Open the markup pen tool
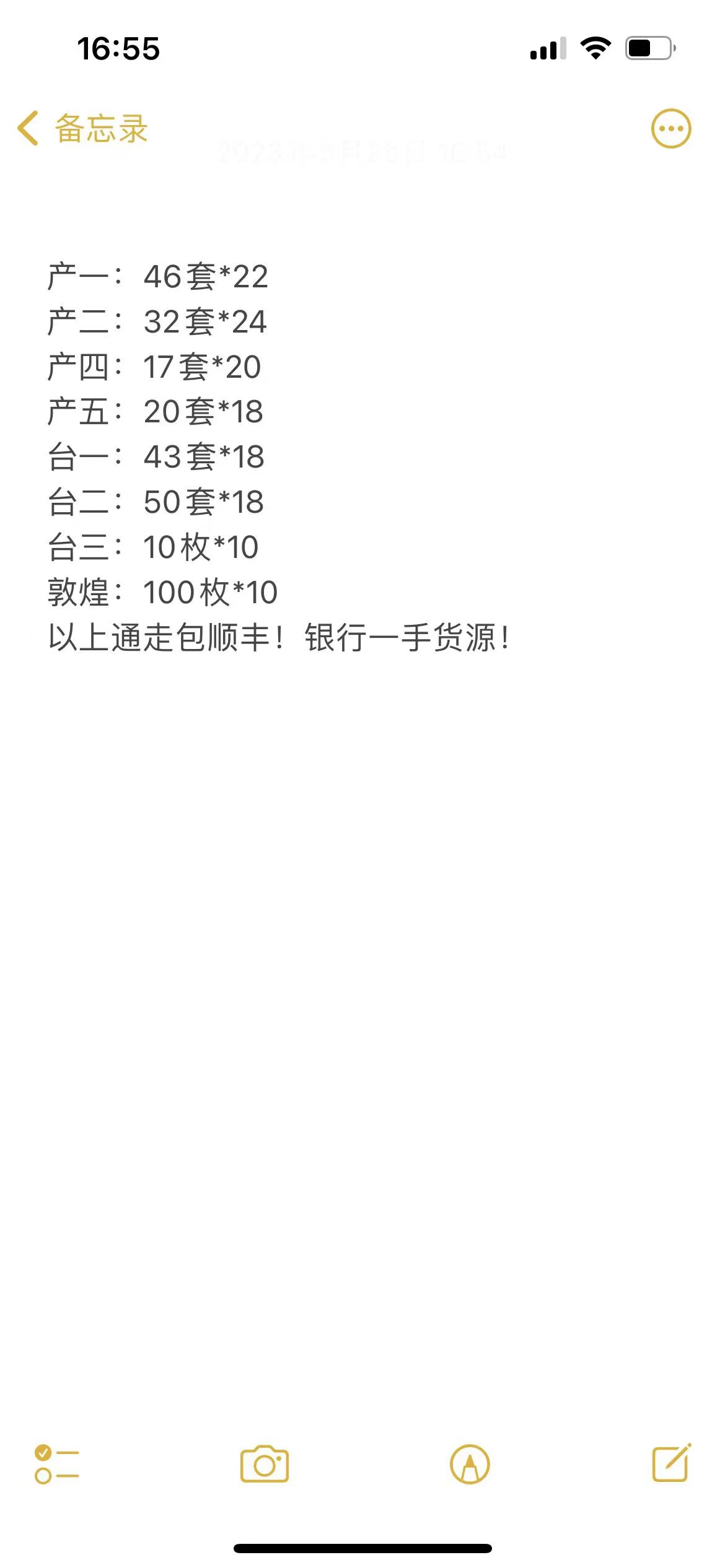Viewport: 725px width, 1568px height. coord(470,1464)
